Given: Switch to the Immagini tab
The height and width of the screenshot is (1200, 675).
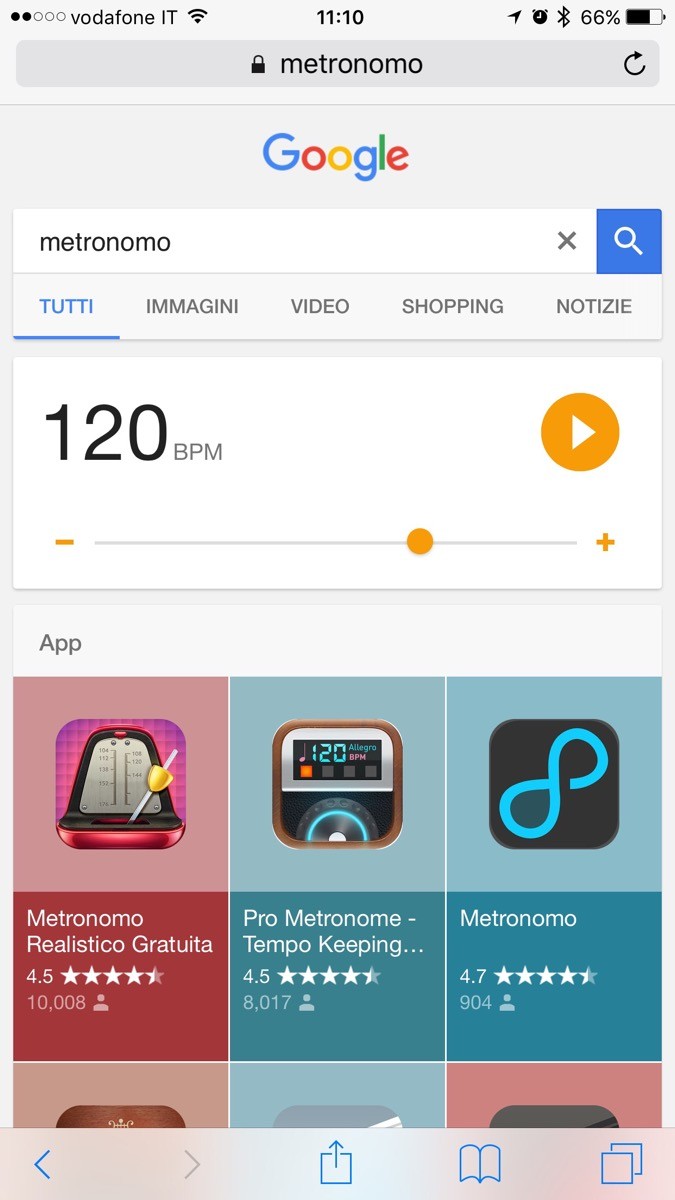Looking at the screenshot, I should click(192, 306).
